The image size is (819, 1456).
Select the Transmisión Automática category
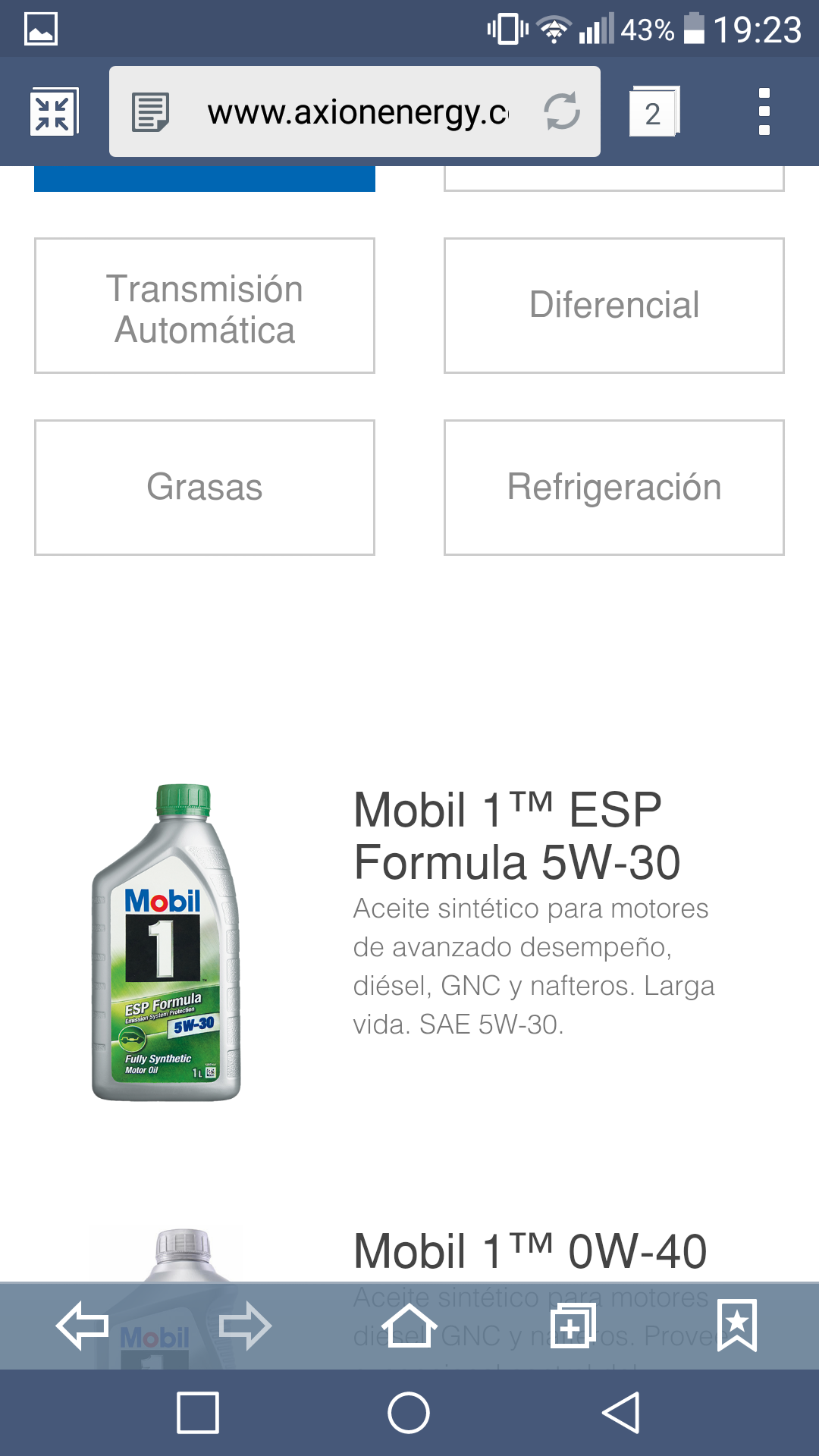pyautogui.click(x=205, y=306)
